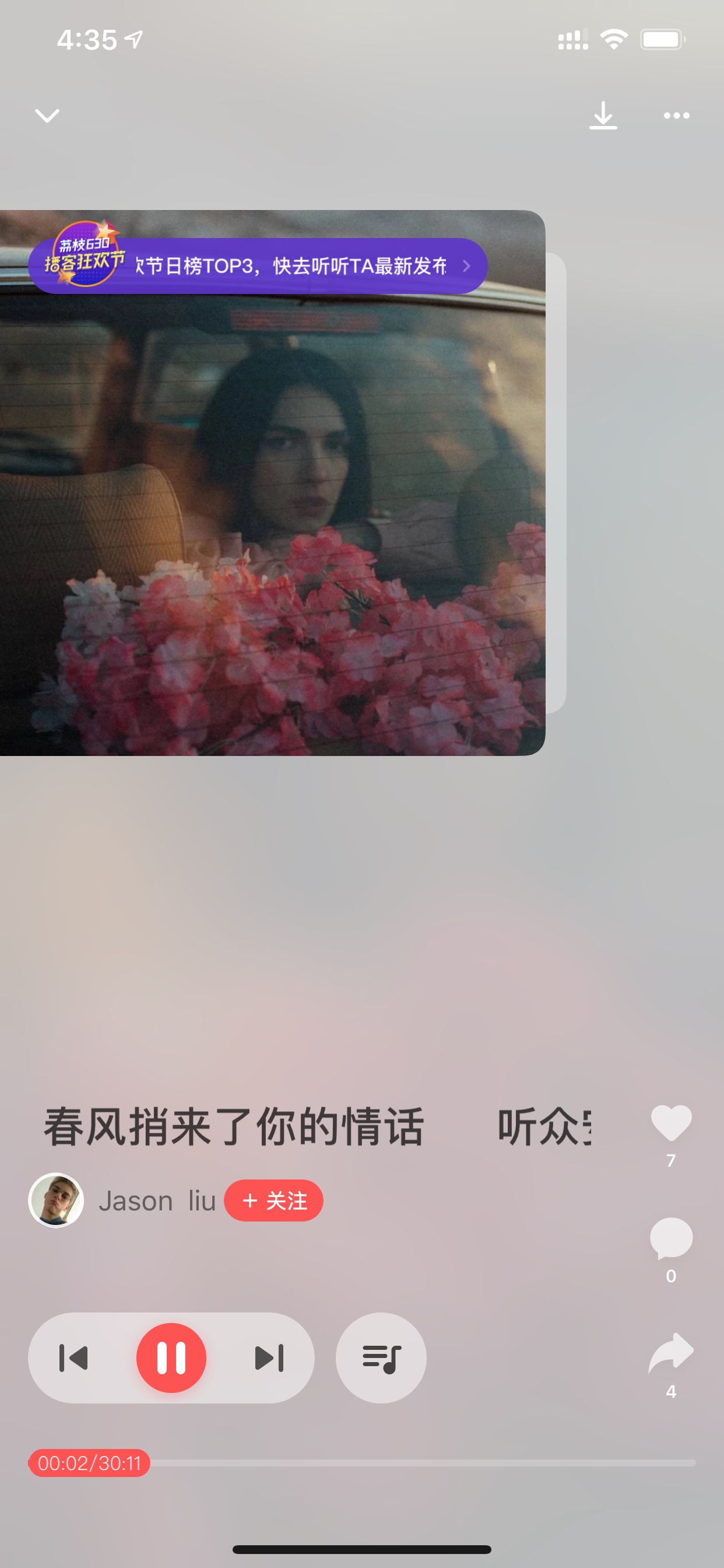Collapse the player with the down chevron

click(x=47, y=115)
